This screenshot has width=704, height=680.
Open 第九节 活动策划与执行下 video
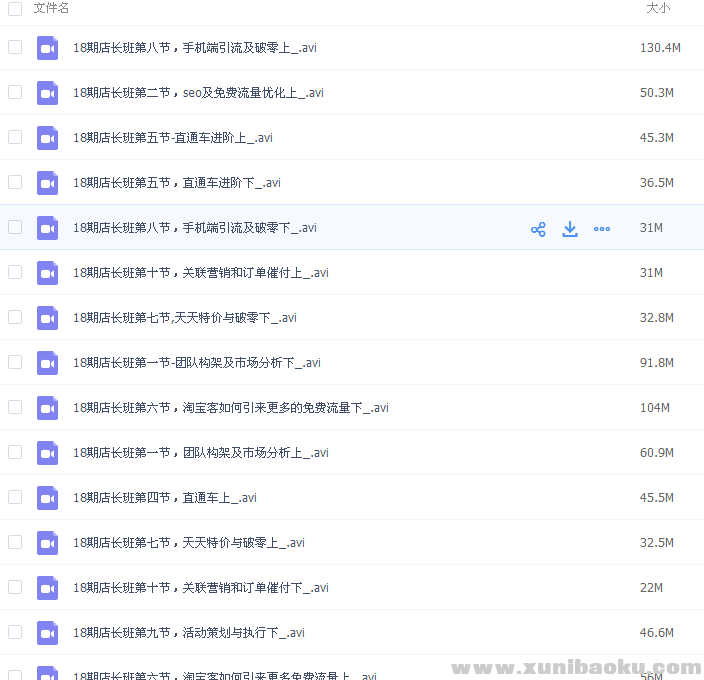coord(188,633)
